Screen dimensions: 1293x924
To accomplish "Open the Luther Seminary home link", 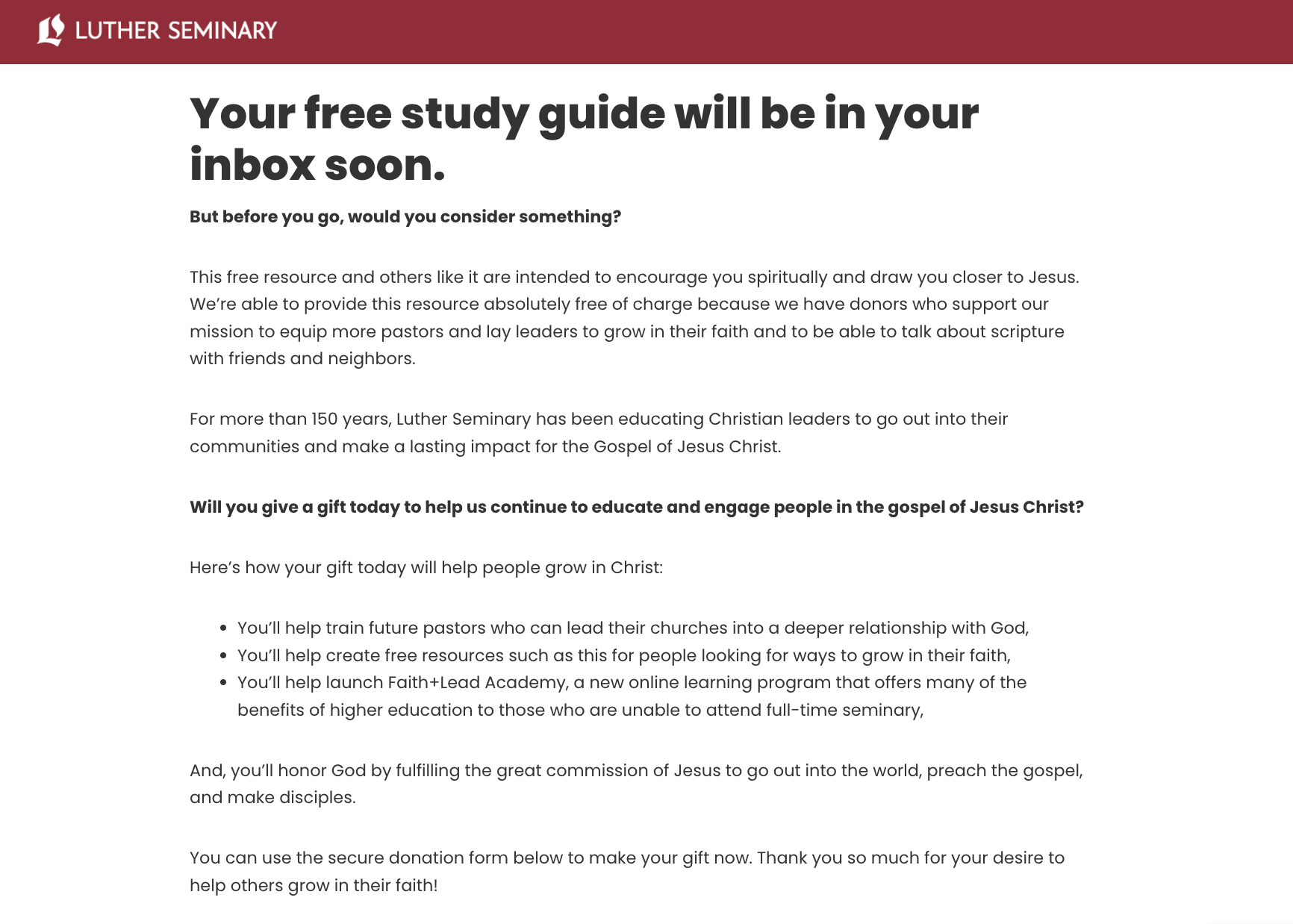I will coord(158,31).
